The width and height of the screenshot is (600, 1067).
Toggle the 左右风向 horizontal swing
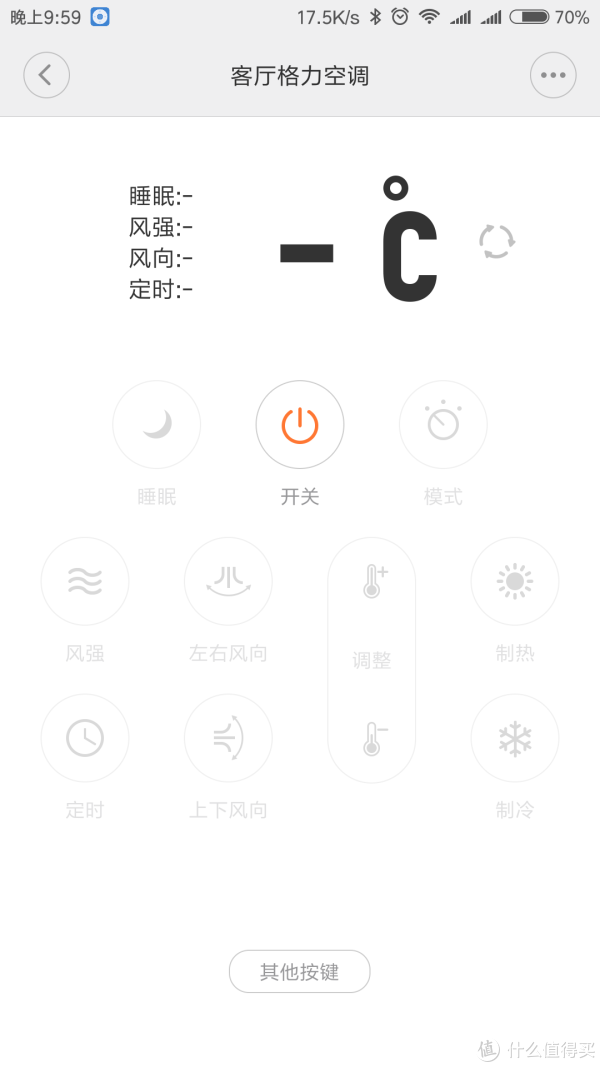(228, 581)
